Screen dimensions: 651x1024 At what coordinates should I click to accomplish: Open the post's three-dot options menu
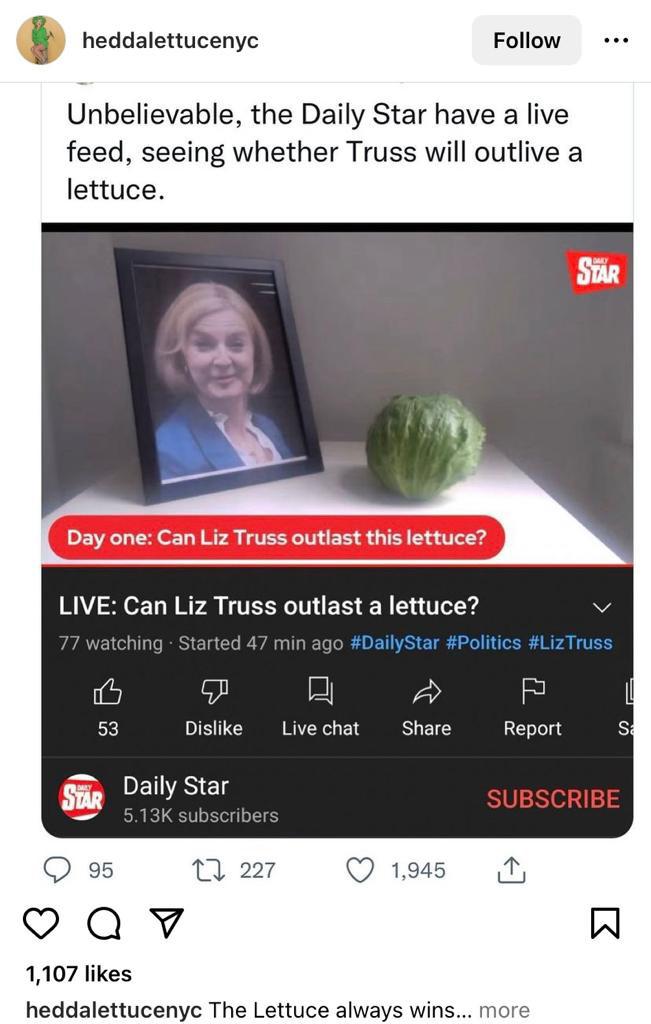pos(616,41)
